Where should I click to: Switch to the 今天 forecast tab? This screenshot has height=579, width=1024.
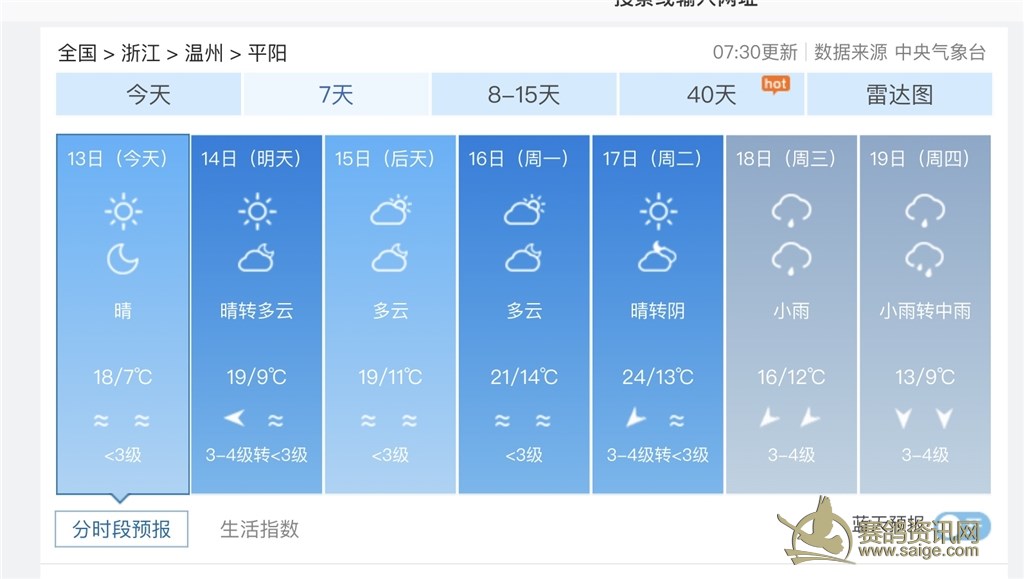pos(148,95)
